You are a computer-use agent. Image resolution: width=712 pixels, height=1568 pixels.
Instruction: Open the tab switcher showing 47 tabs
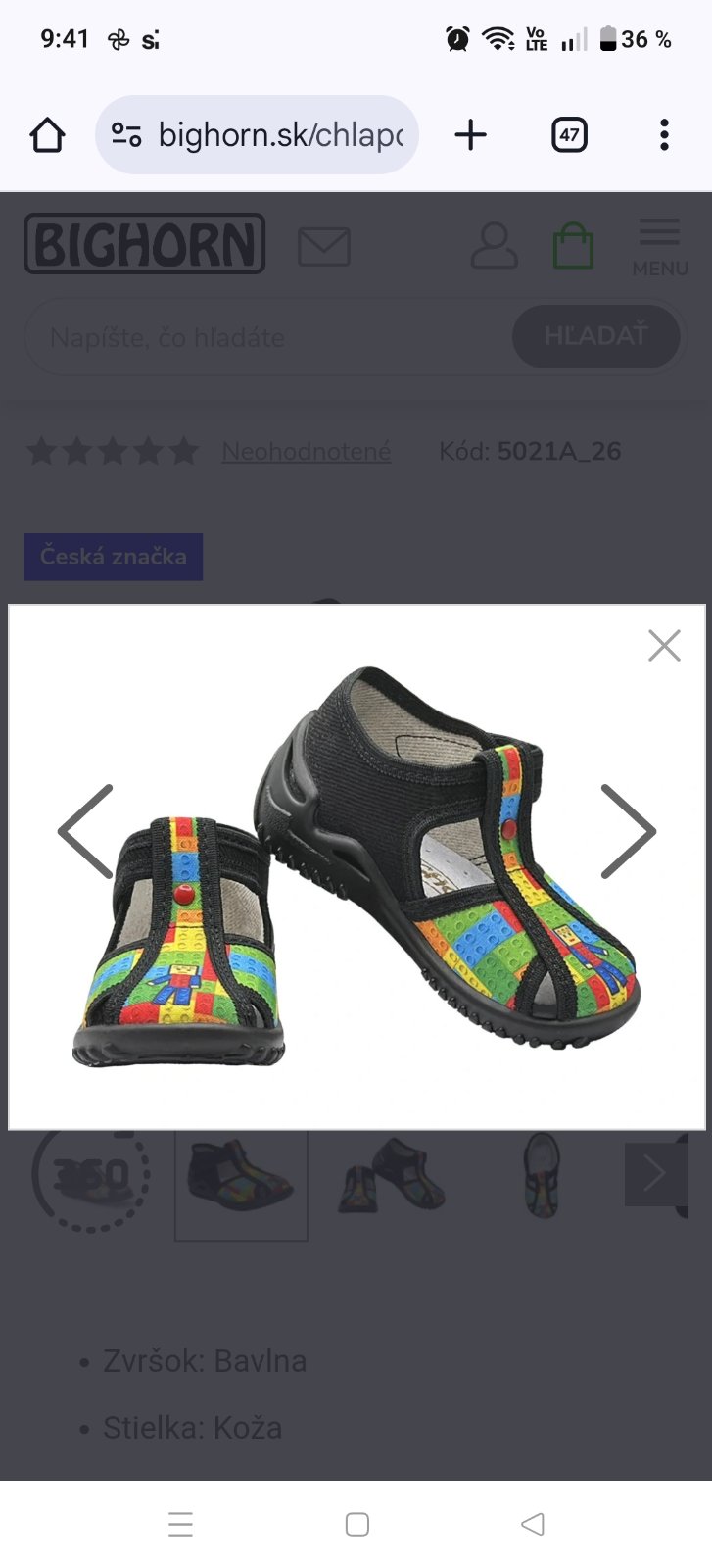click(569, 135)
